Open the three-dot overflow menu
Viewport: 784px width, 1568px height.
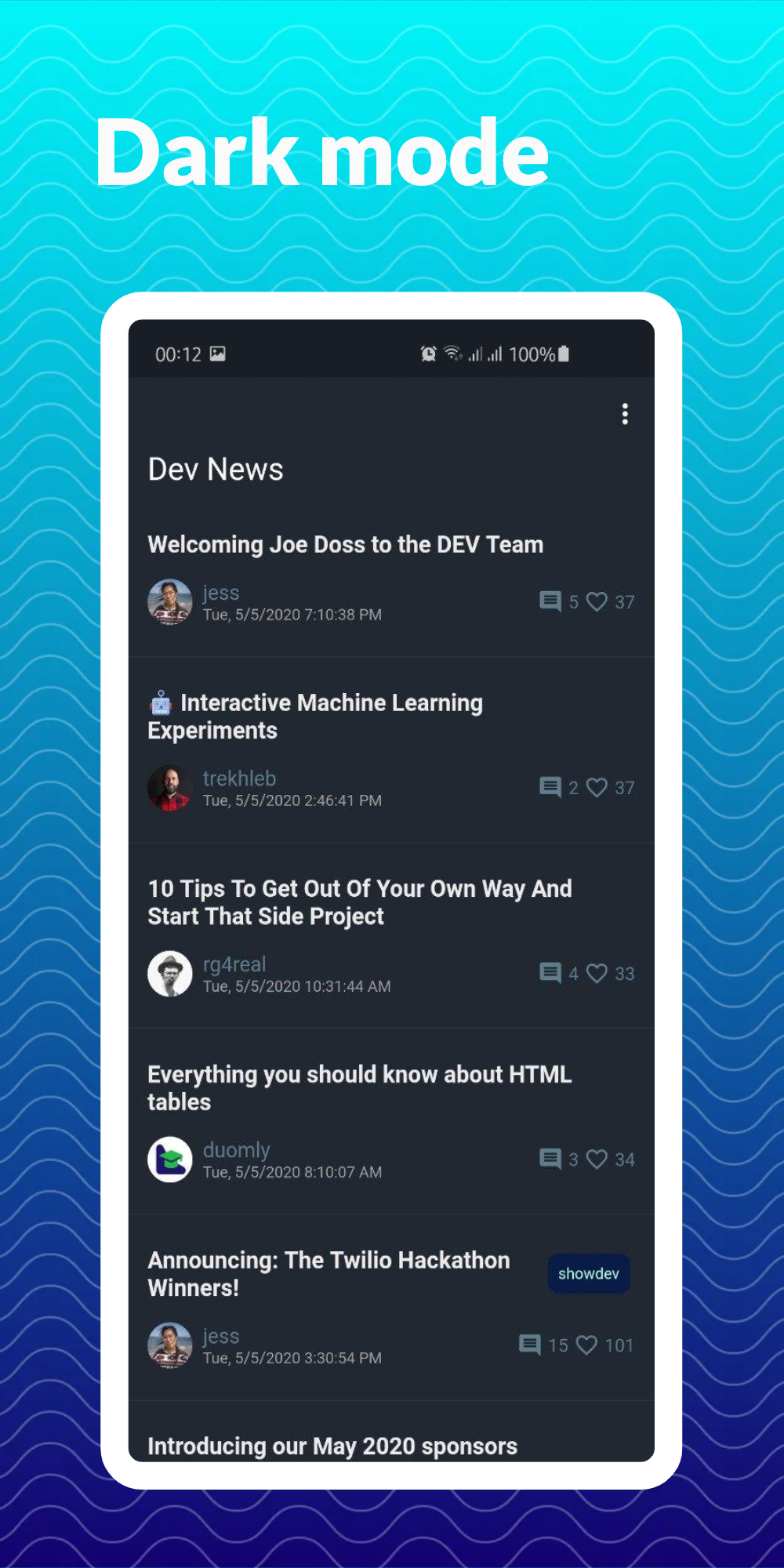(625, 414)
